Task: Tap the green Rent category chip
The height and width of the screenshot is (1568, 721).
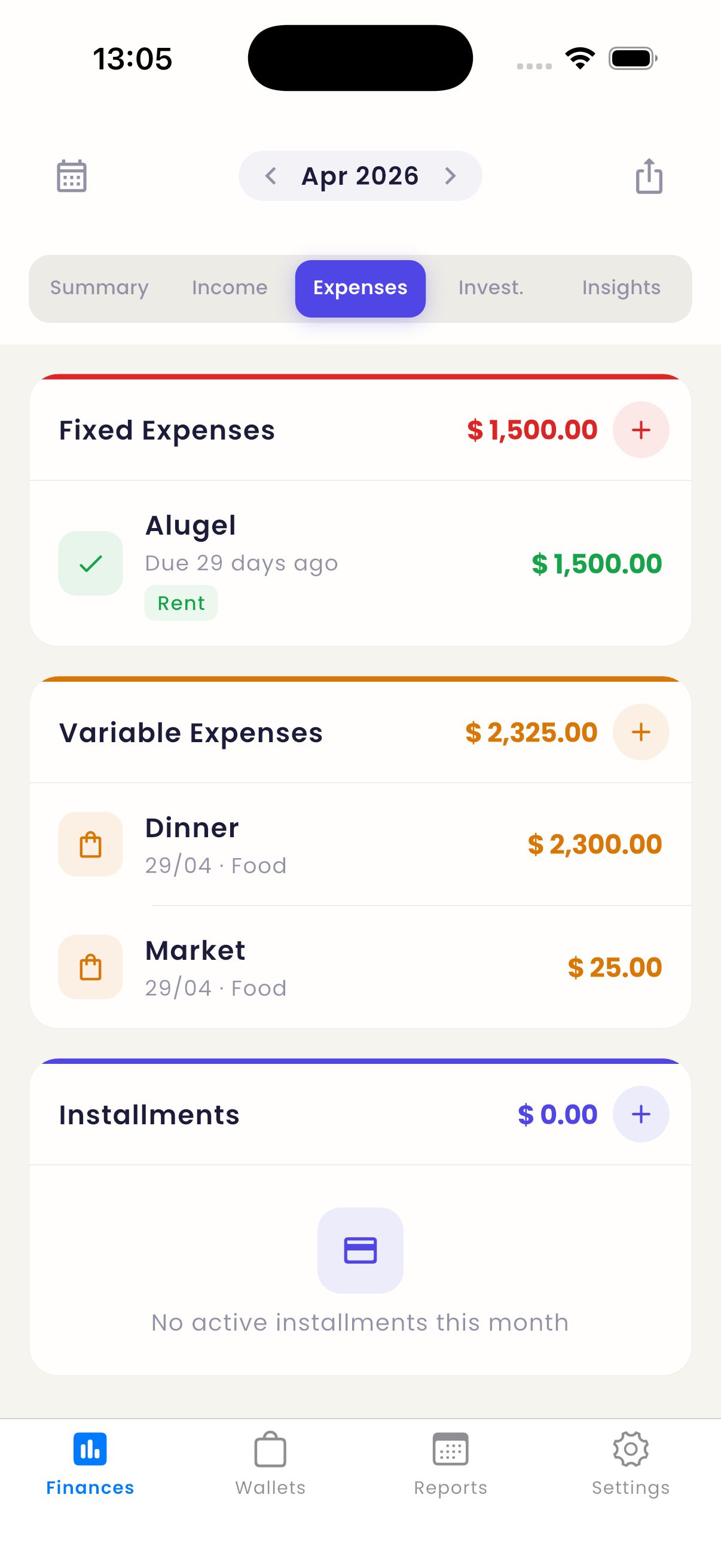Action: (181, 602)
